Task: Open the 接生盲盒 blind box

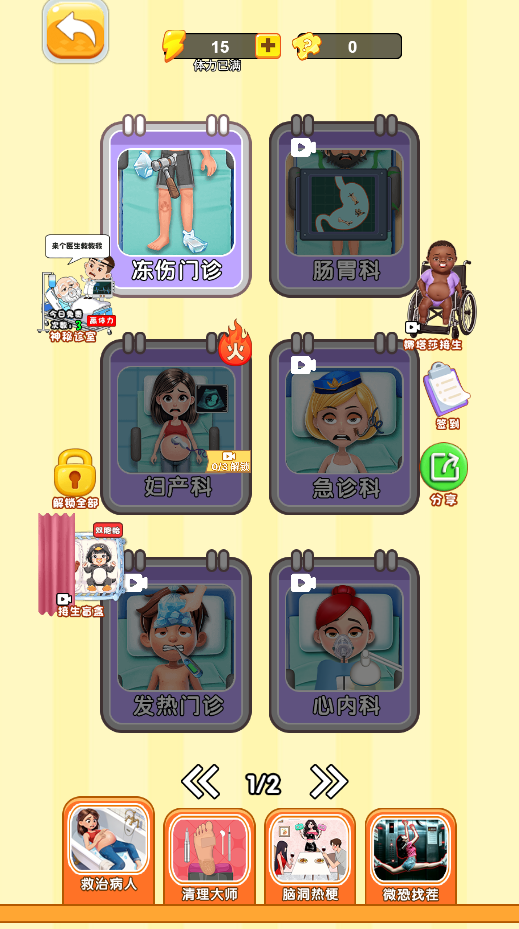Action: tap(81, 566)
